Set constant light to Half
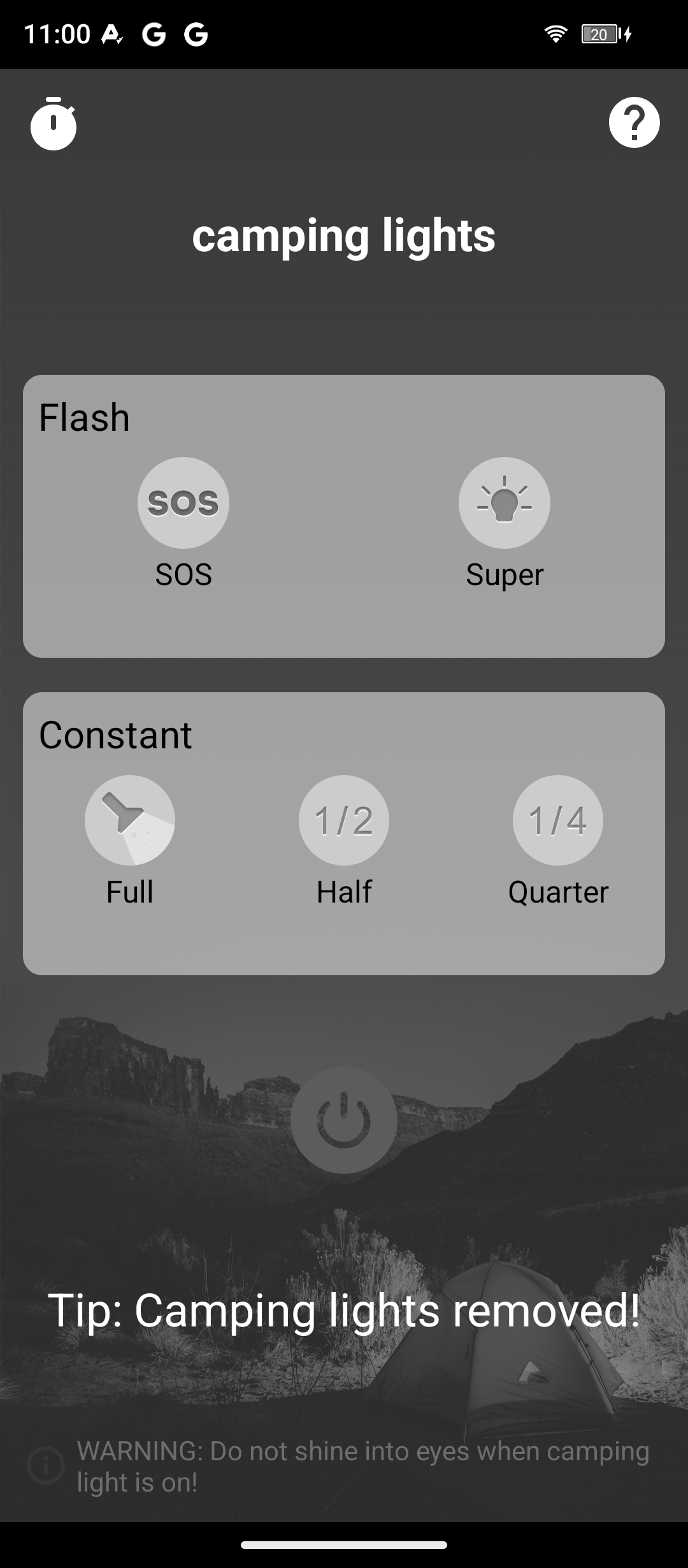This screenshot has height=1568, width=688. point(344,820)
